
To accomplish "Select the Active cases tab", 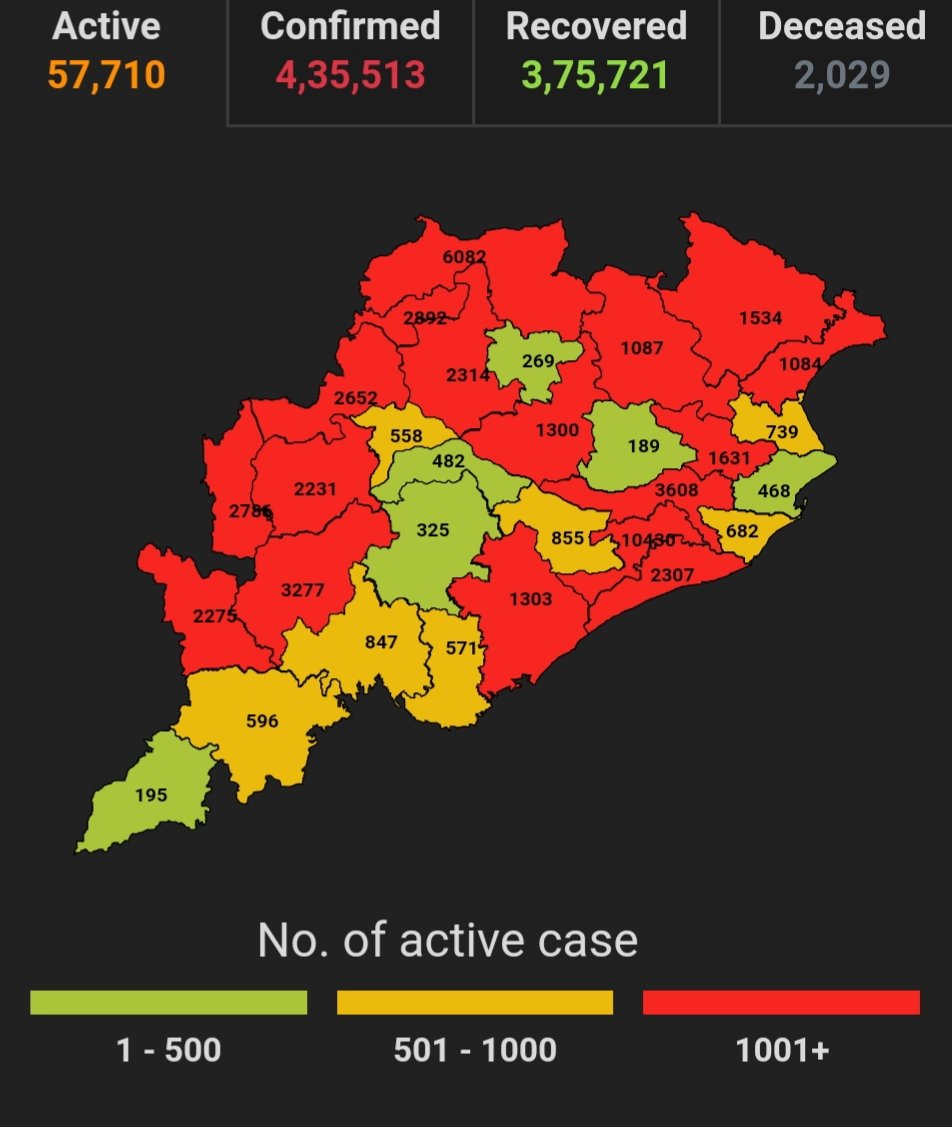I will [x=106, y=52].
